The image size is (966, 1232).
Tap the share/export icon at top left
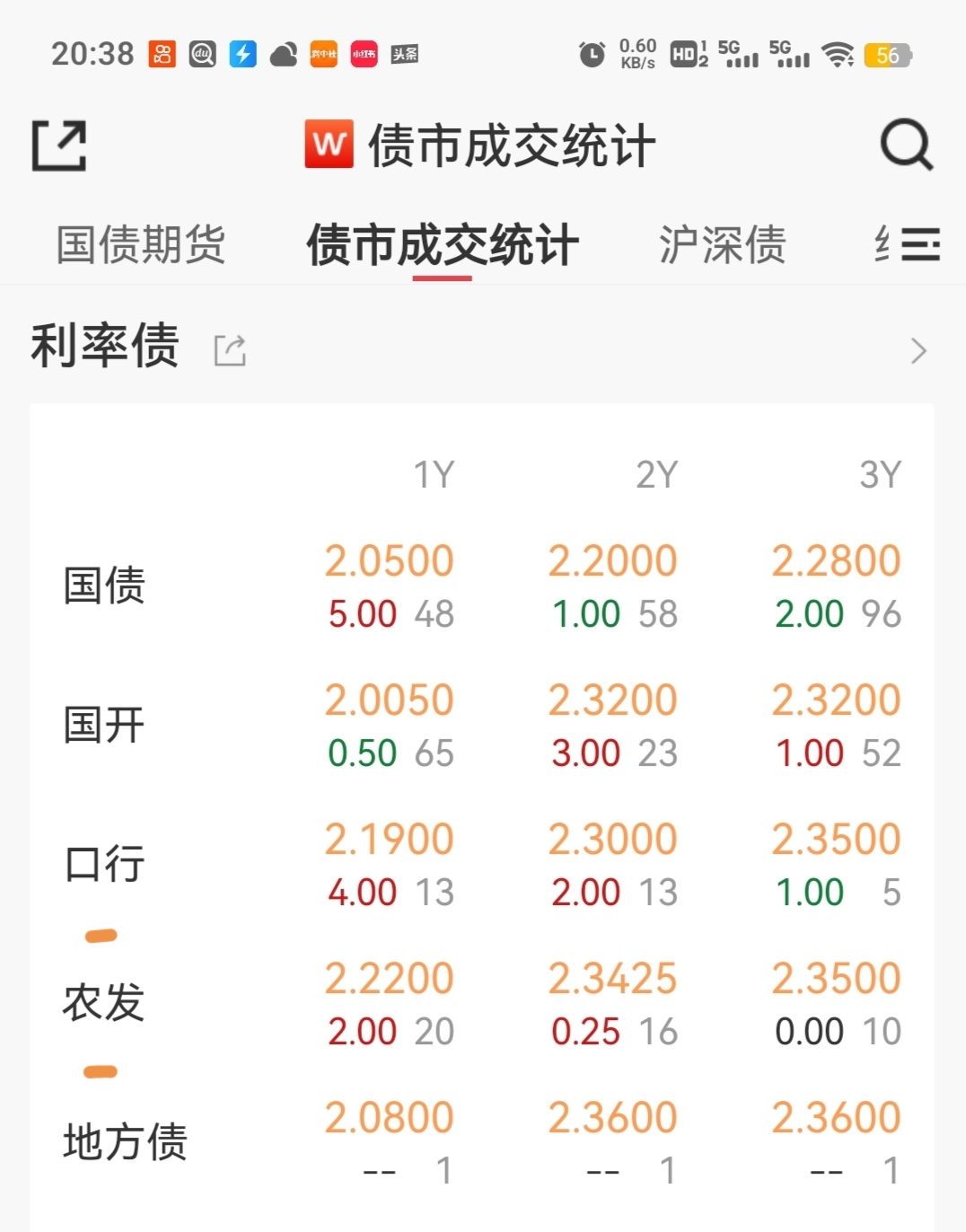coord(57,145)
